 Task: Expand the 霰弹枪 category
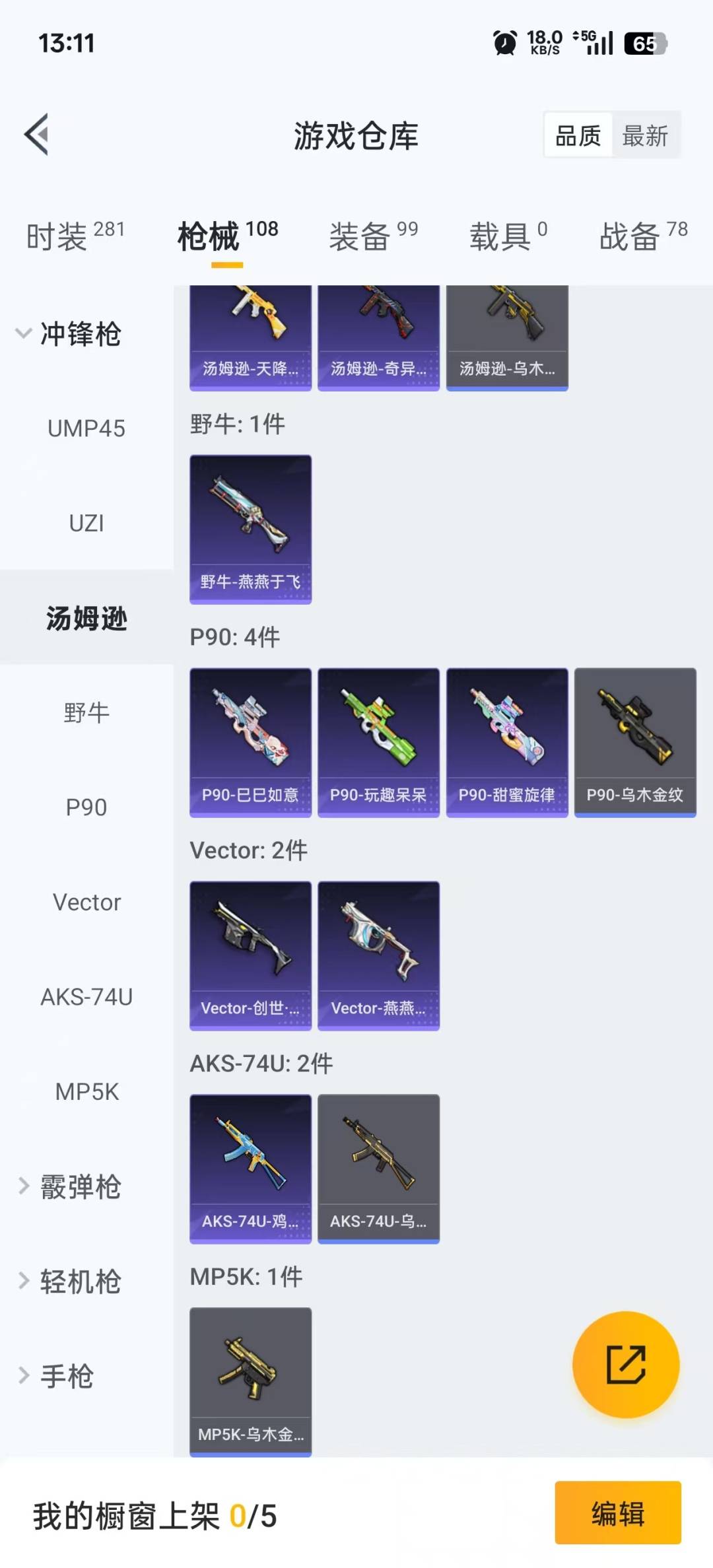click(70, 1186)
